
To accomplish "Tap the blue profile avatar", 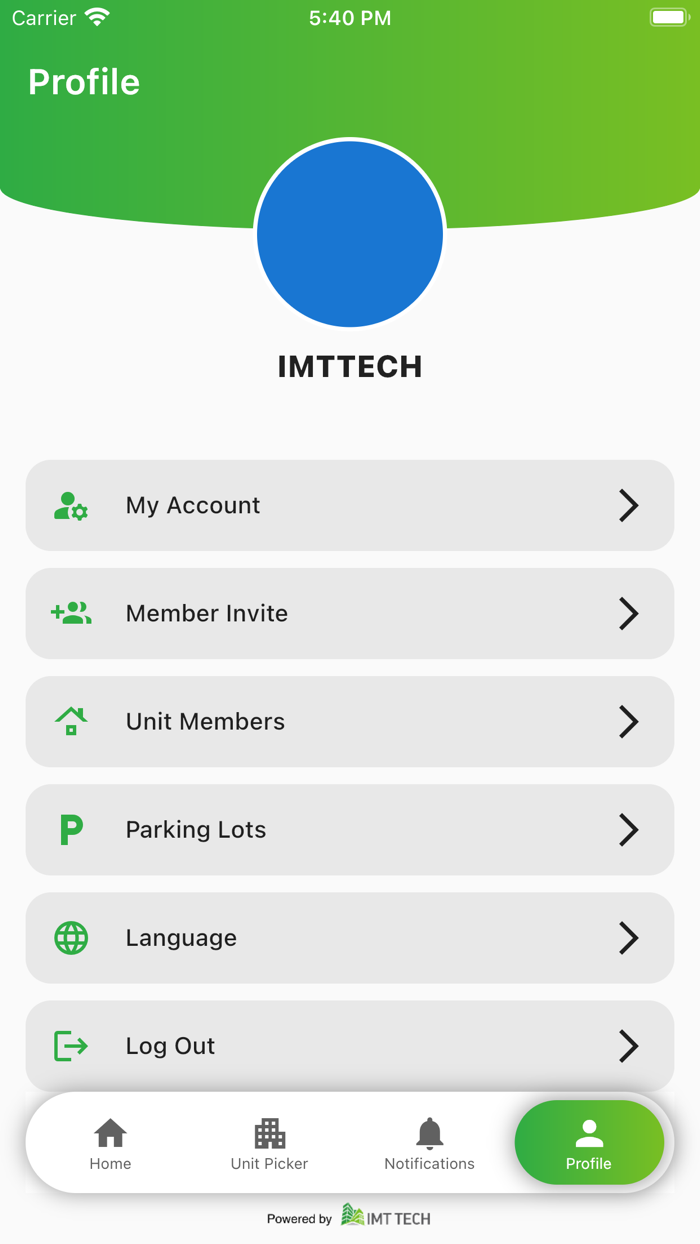I will [x=350, y=234].
